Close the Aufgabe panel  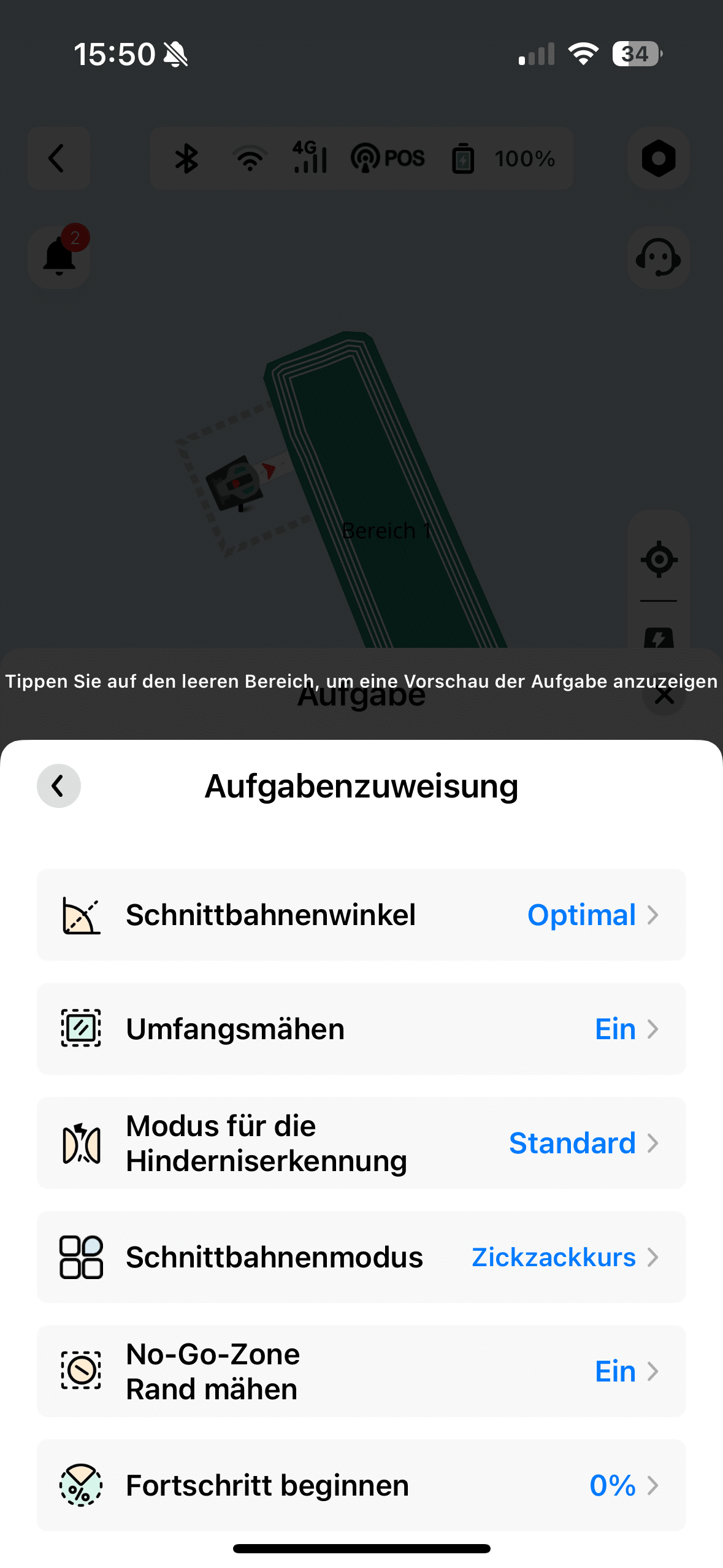664,696
